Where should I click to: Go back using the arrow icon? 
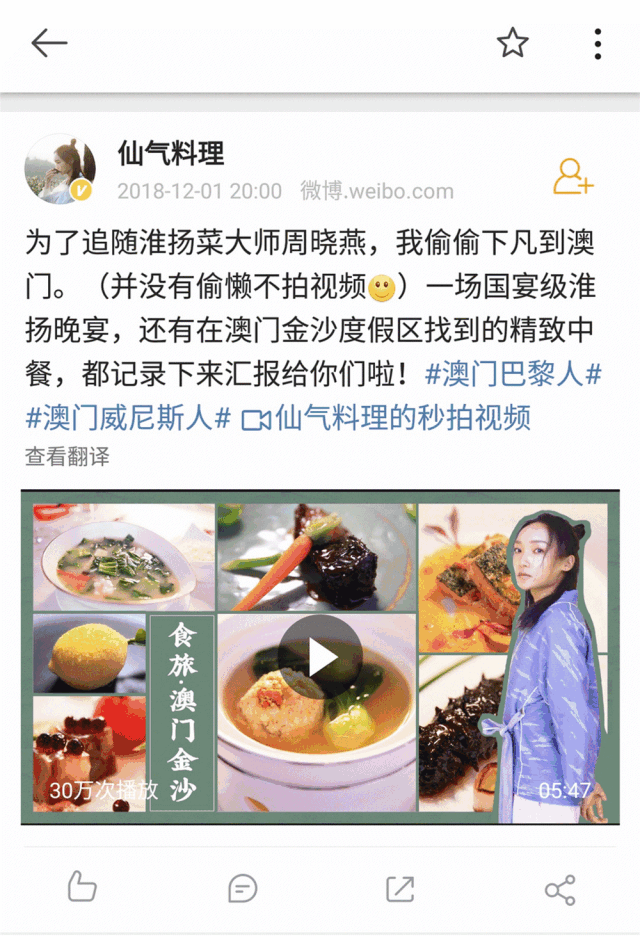(x=48, y=43)
